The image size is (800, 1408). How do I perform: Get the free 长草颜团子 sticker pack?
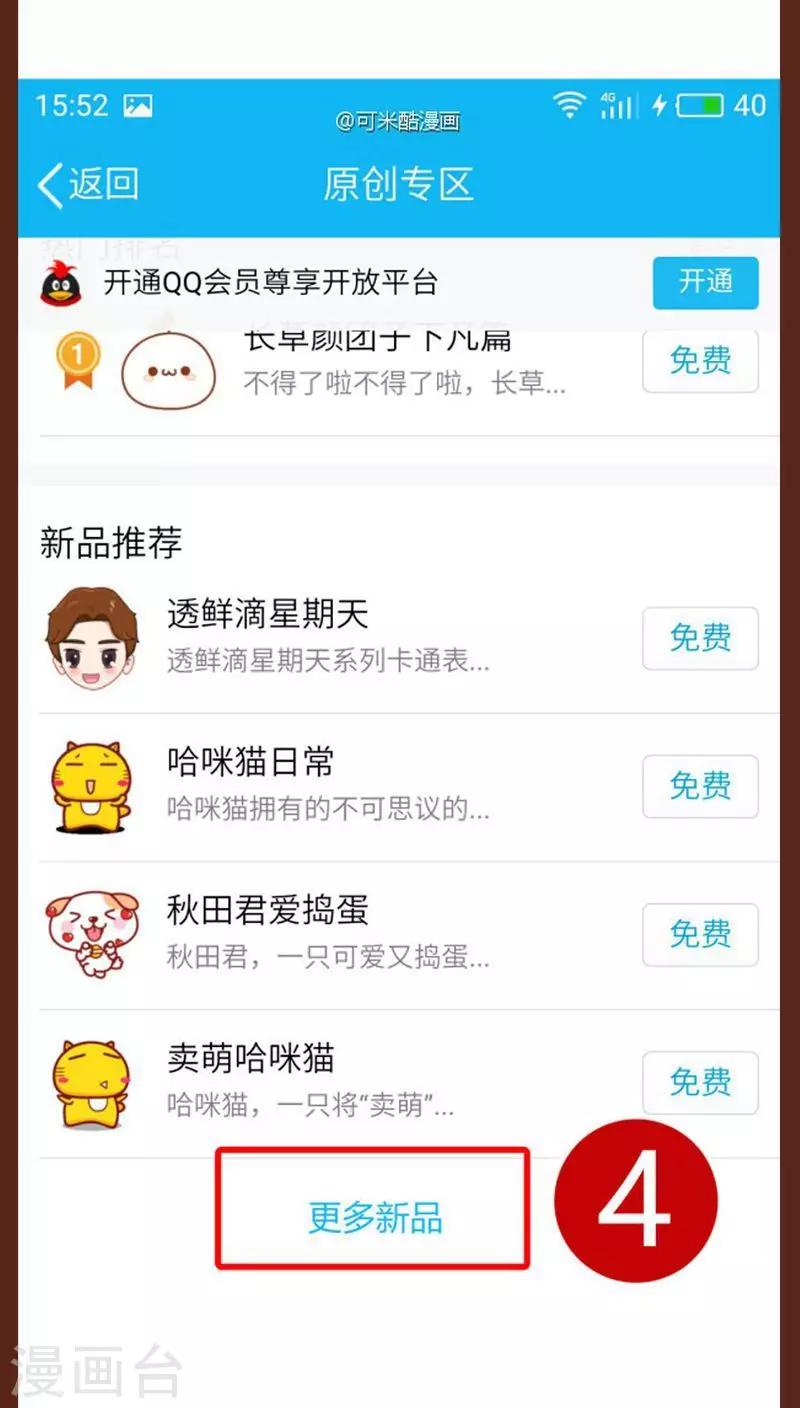pyautogui.click(x=700, y=360)
